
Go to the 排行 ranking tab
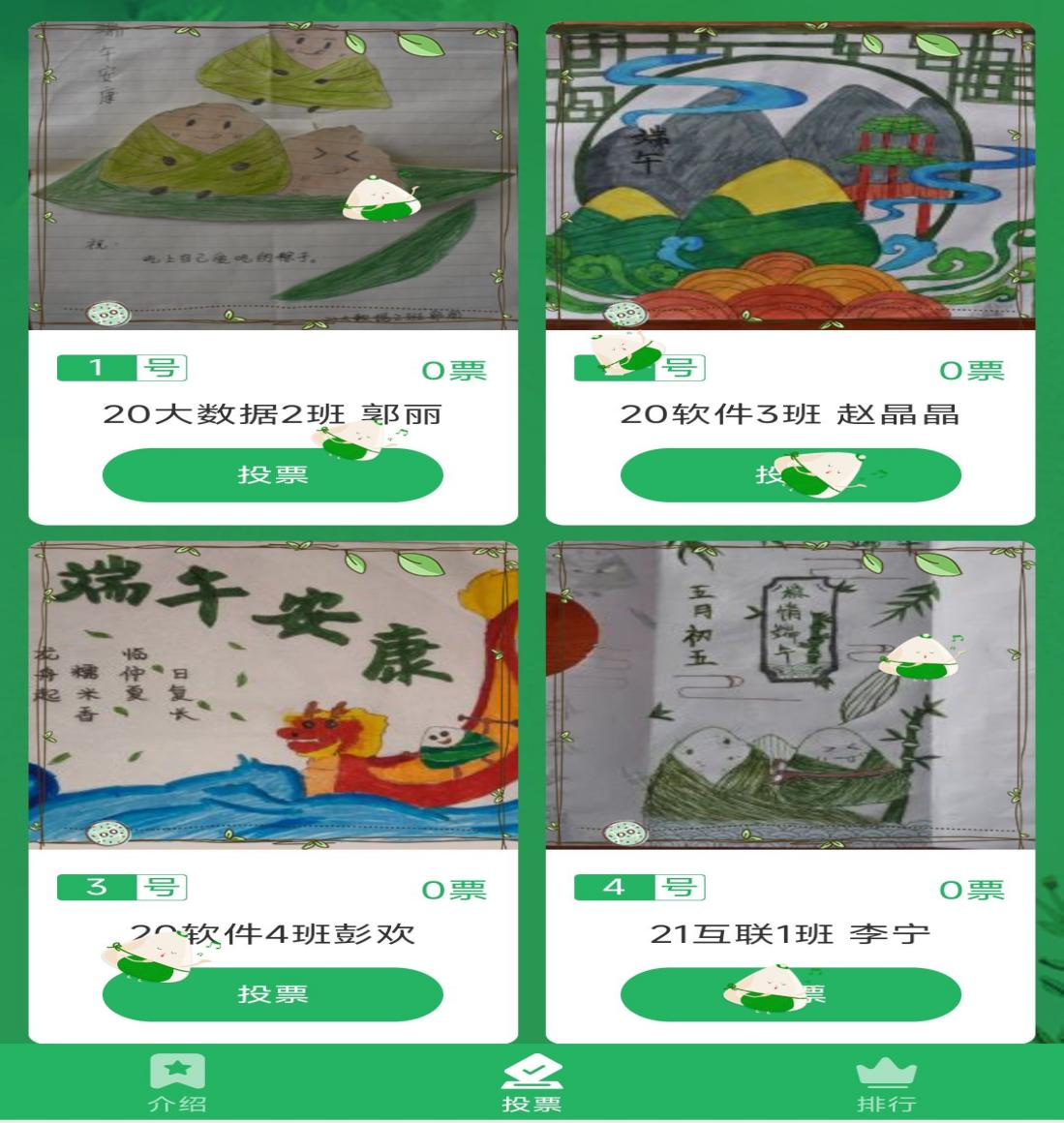pyautogui.click(x=886, y=1082)
